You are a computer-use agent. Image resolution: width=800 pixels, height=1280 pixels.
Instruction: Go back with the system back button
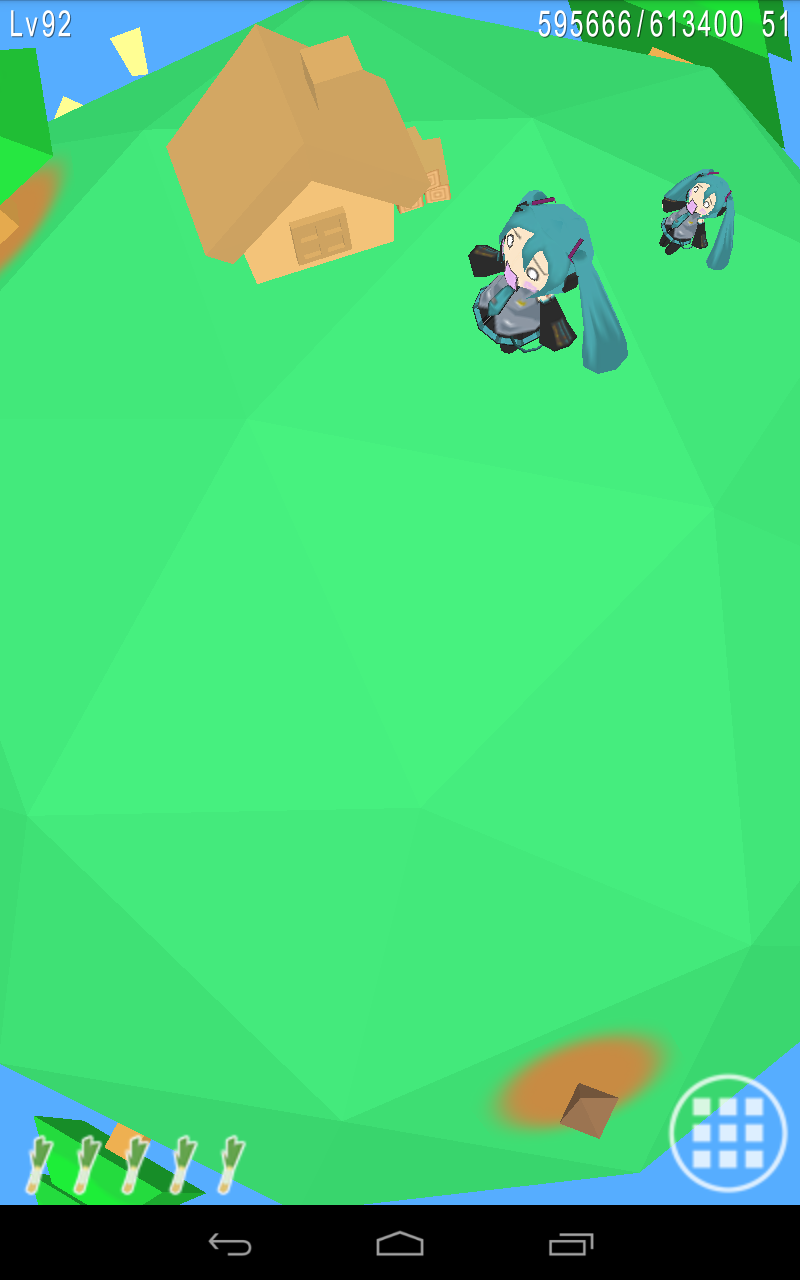click(x=230, y=1244)
